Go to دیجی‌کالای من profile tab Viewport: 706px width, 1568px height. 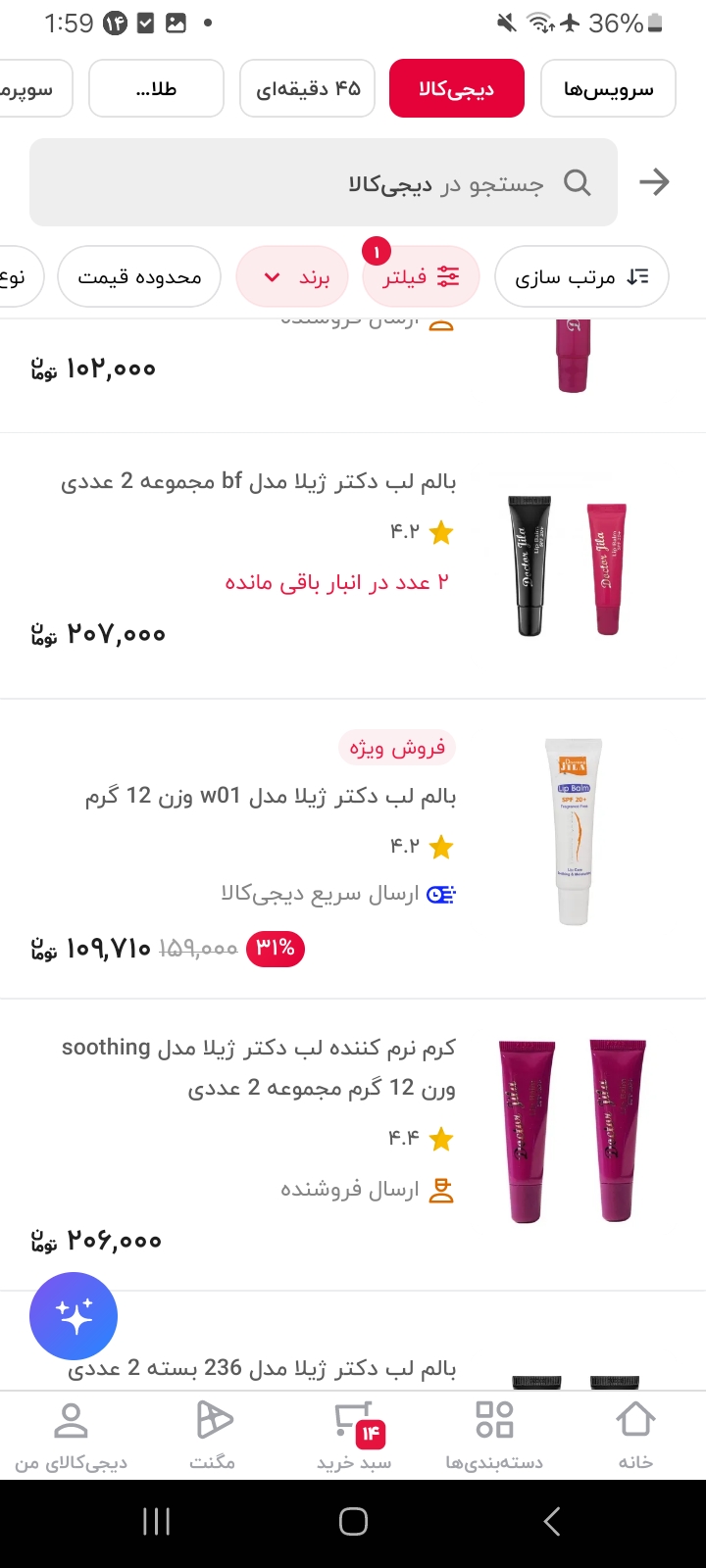coord(71,1436)
